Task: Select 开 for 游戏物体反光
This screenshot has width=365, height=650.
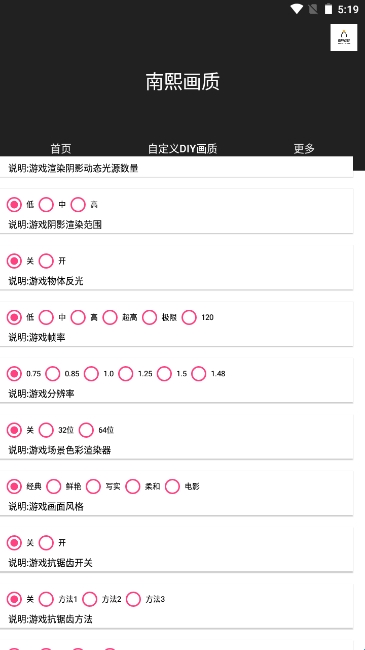Action: coord(46,261)
